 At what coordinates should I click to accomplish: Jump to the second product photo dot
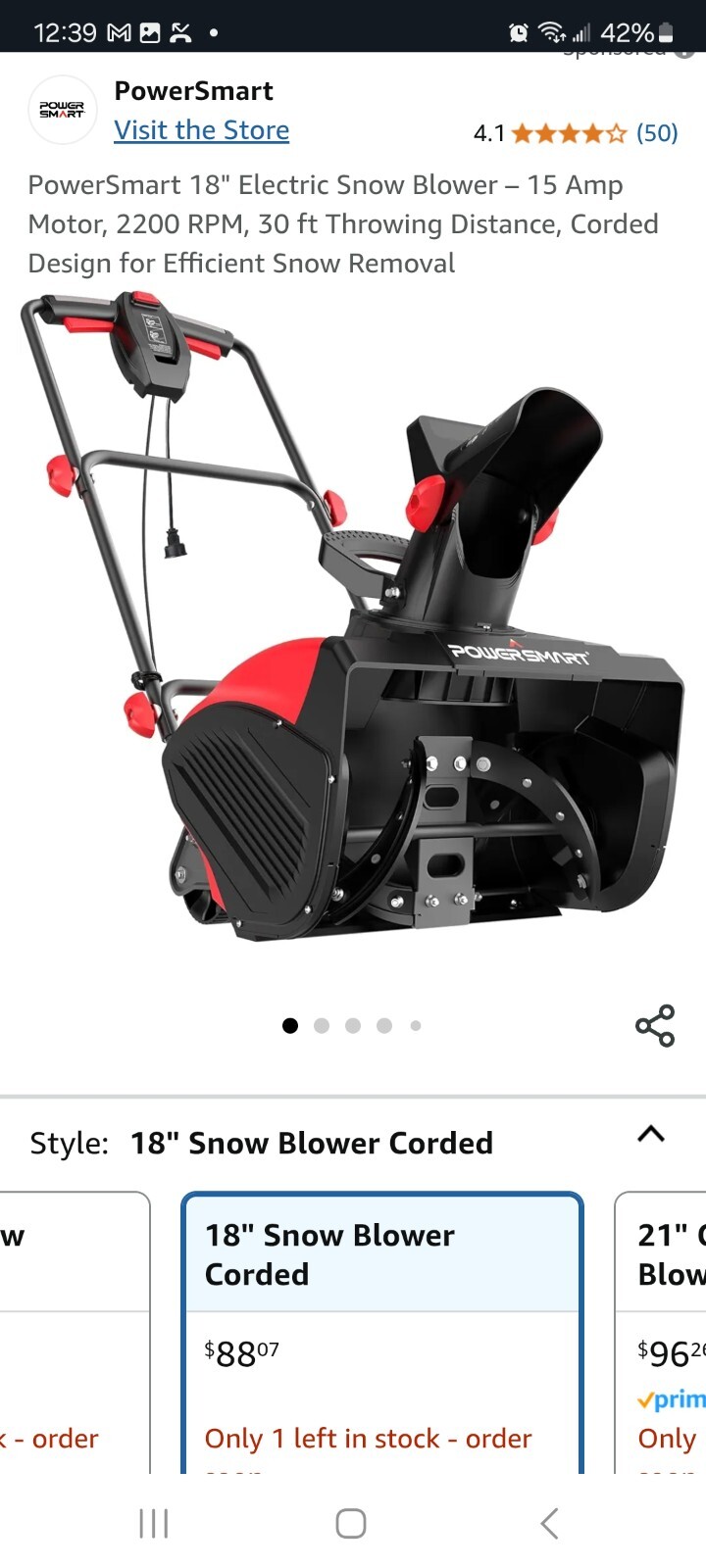[x=322, y=1026]
